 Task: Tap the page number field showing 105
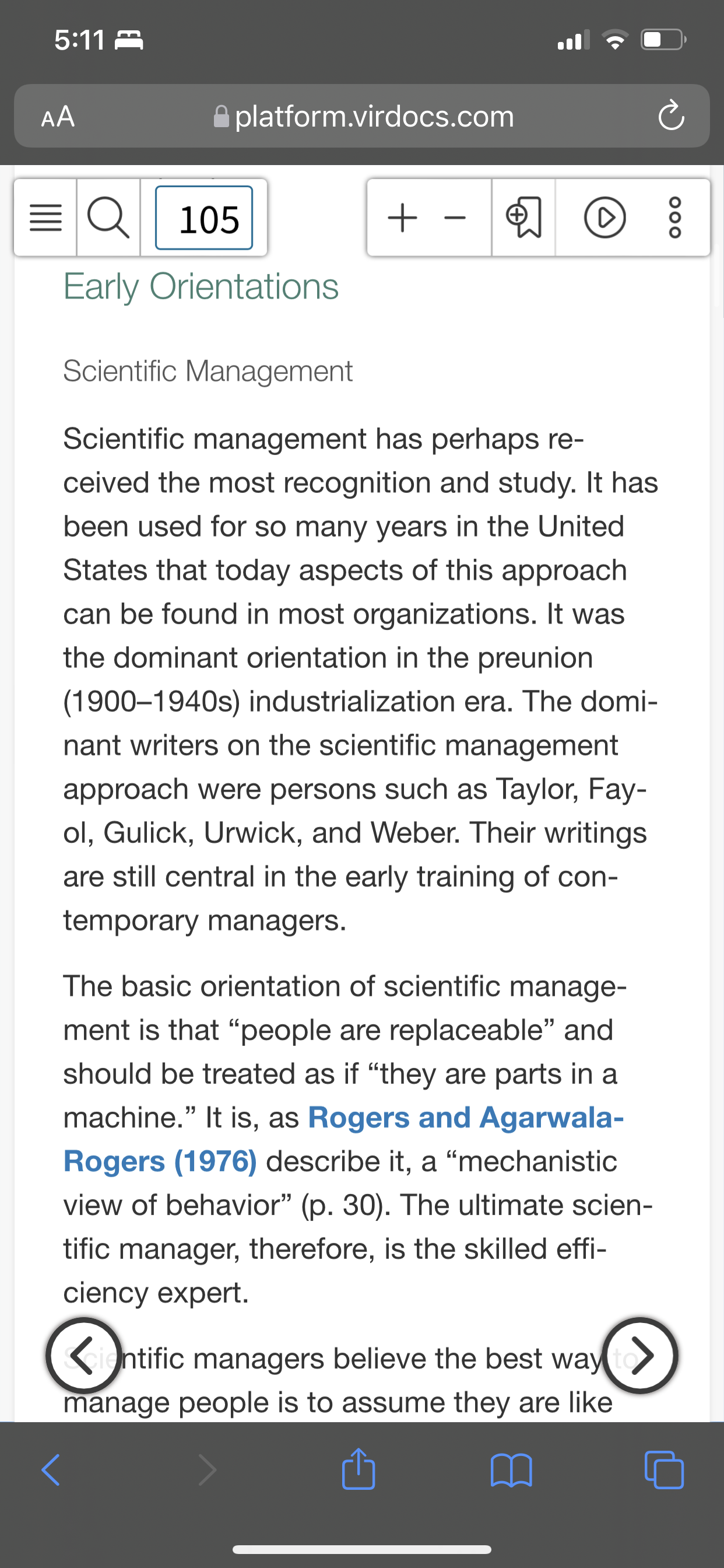coord(204,218)
